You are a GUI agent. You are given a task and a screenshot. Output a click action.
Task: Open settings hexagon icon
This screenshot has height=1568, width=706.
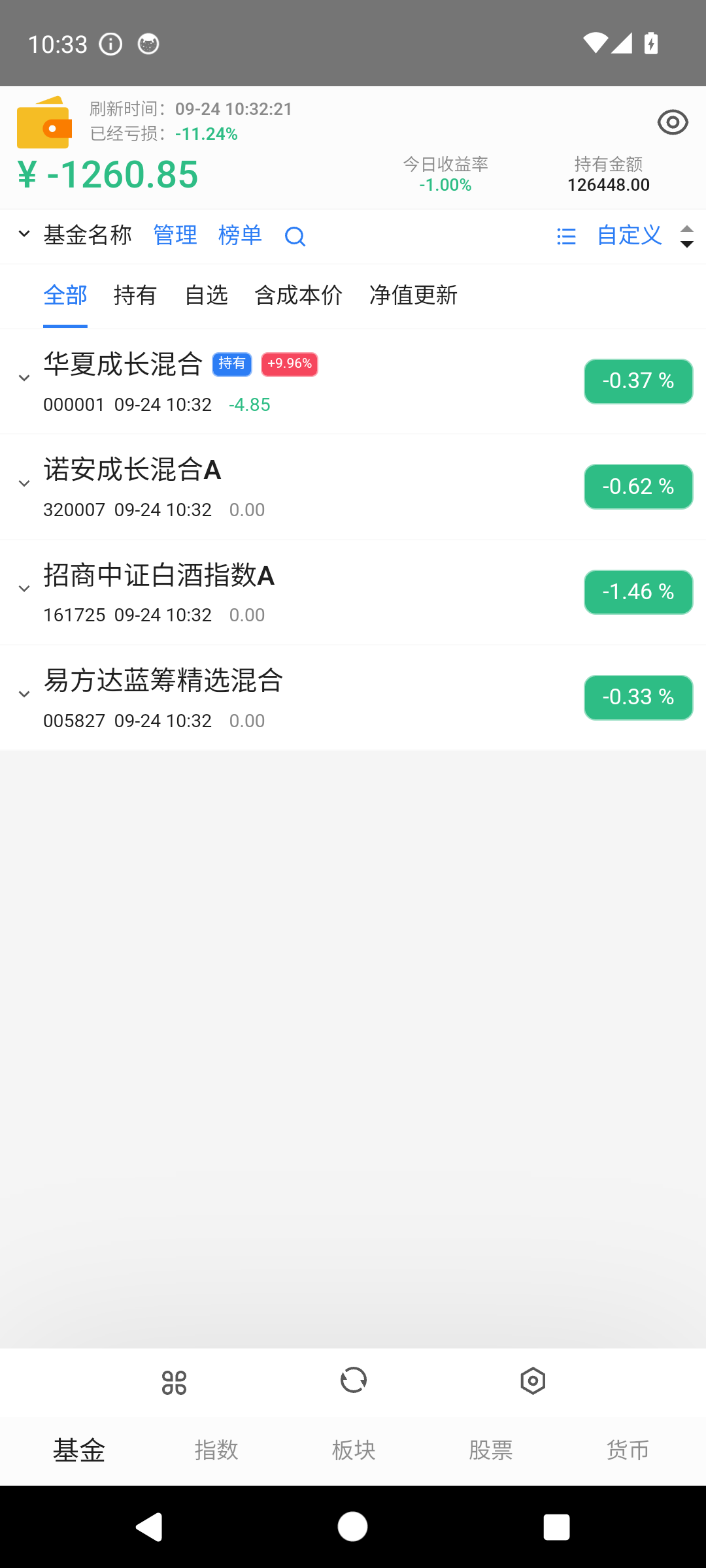tap(533, 1380)
